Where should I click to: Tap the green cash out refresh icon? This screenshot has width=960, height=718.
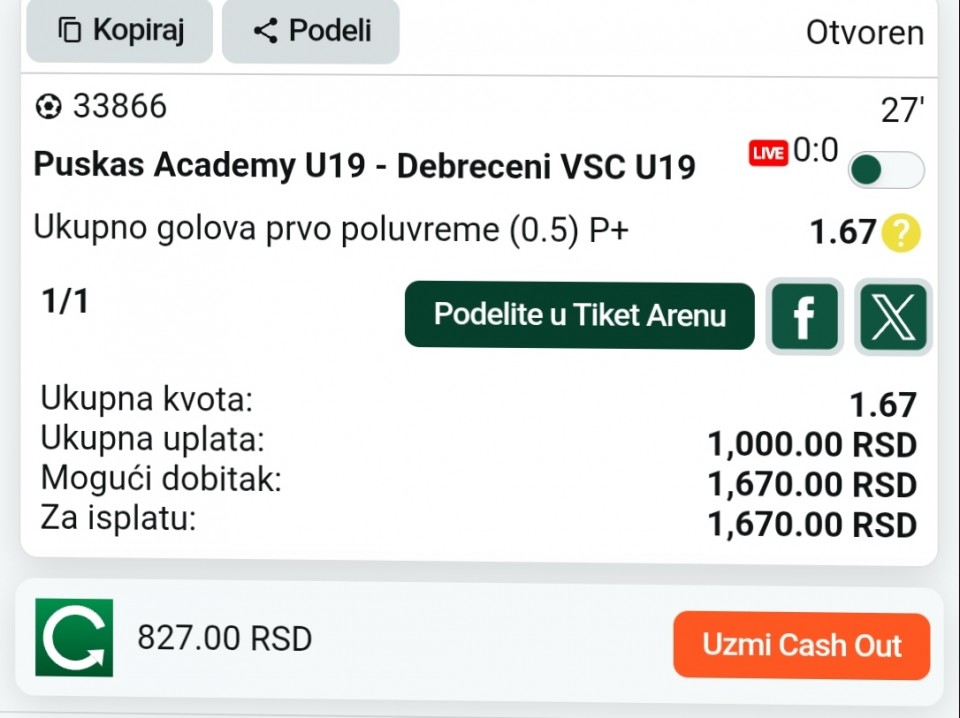74,637
